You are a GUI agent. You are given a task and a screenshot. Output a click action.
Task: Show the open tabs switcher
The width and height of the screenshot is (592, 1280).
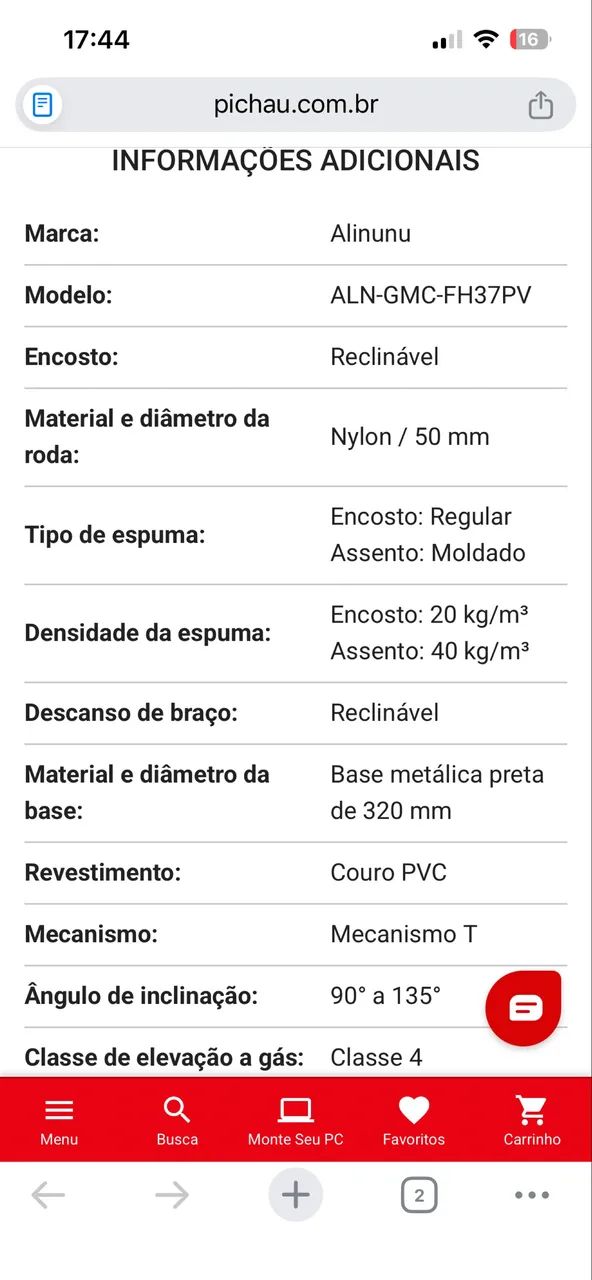419,1195
